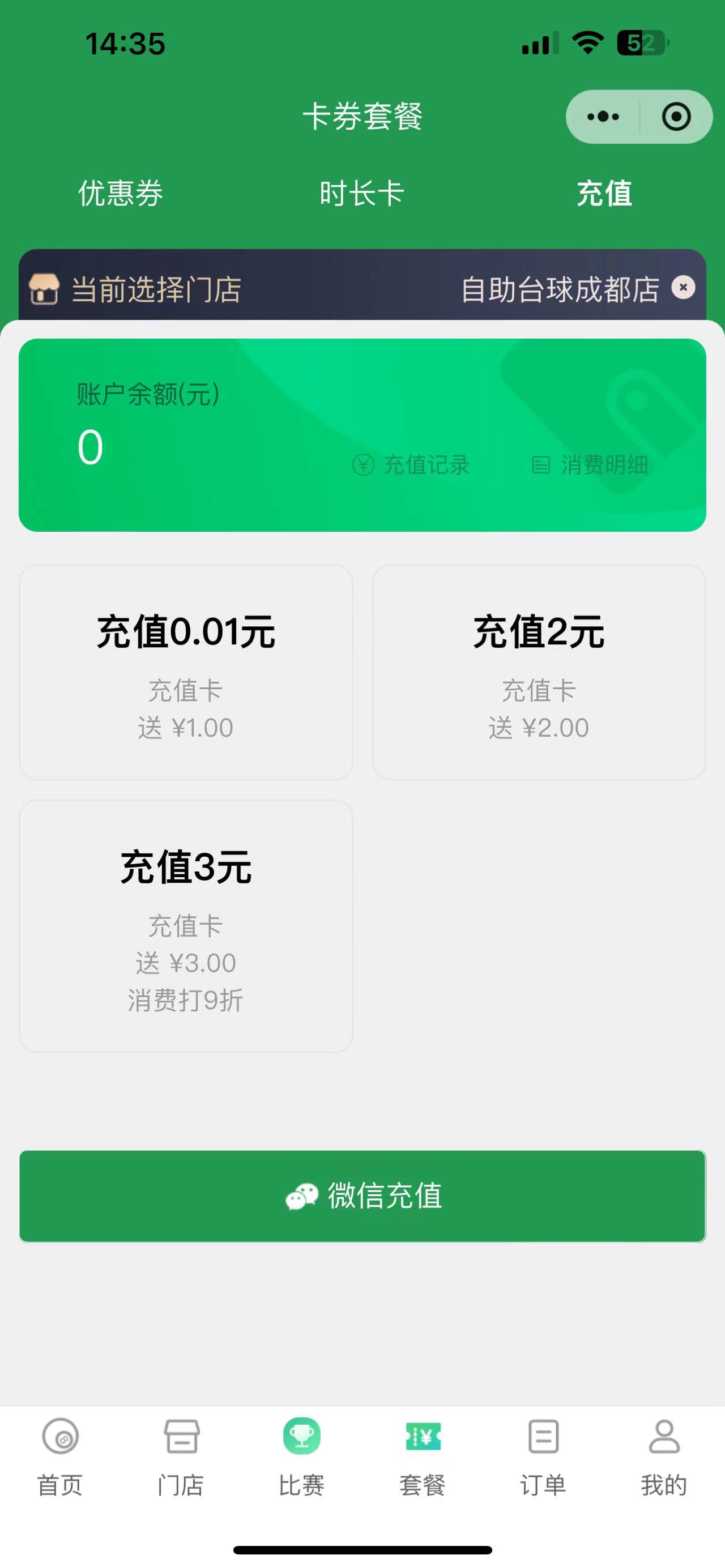This screenshot has width=725, height=1568.
Task: Select the 充值0.01元 recharge card
Action: tap(186, 672)
